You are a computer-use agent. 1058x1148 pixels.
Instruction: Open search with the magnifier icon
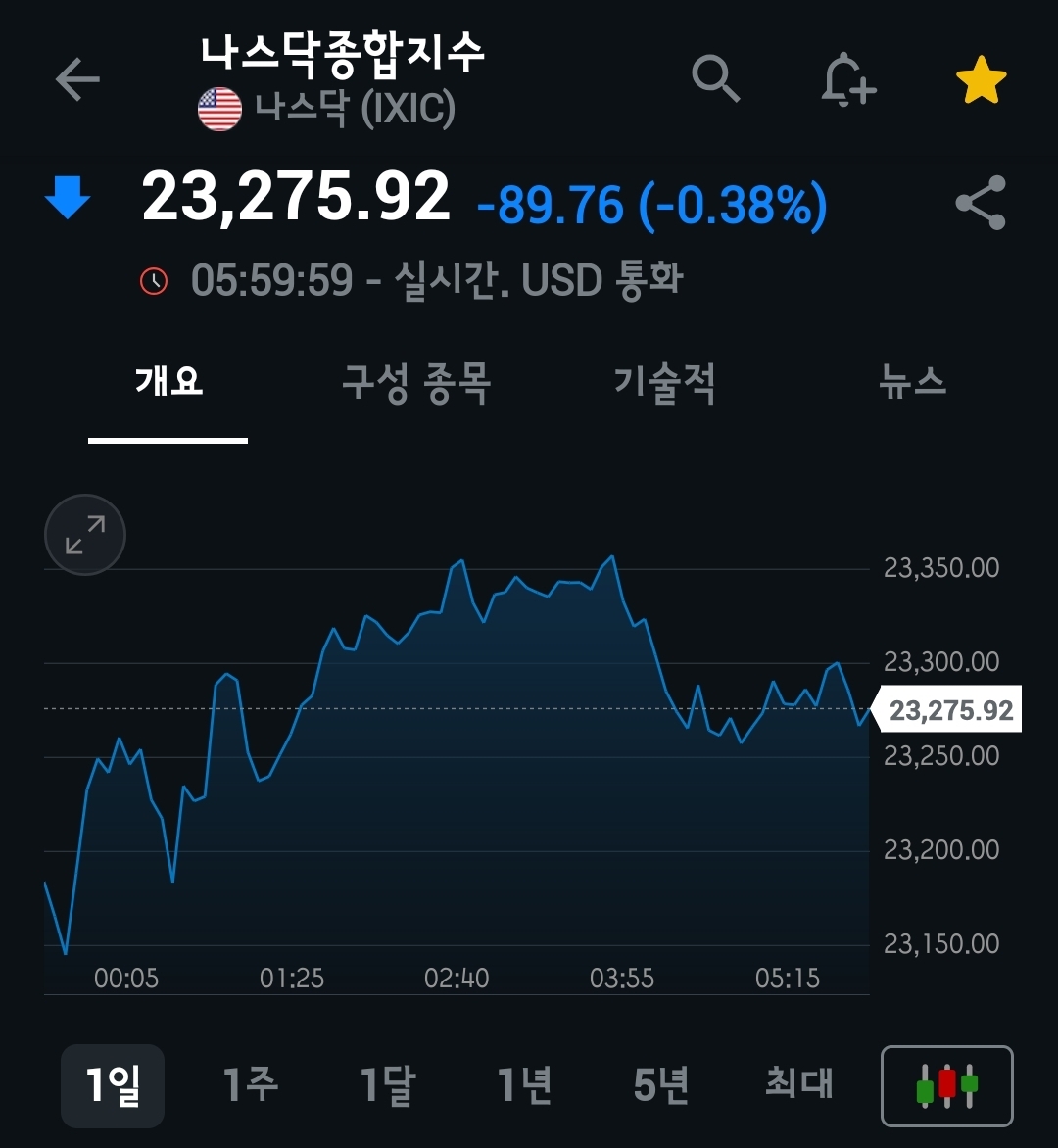pos(716,78)
